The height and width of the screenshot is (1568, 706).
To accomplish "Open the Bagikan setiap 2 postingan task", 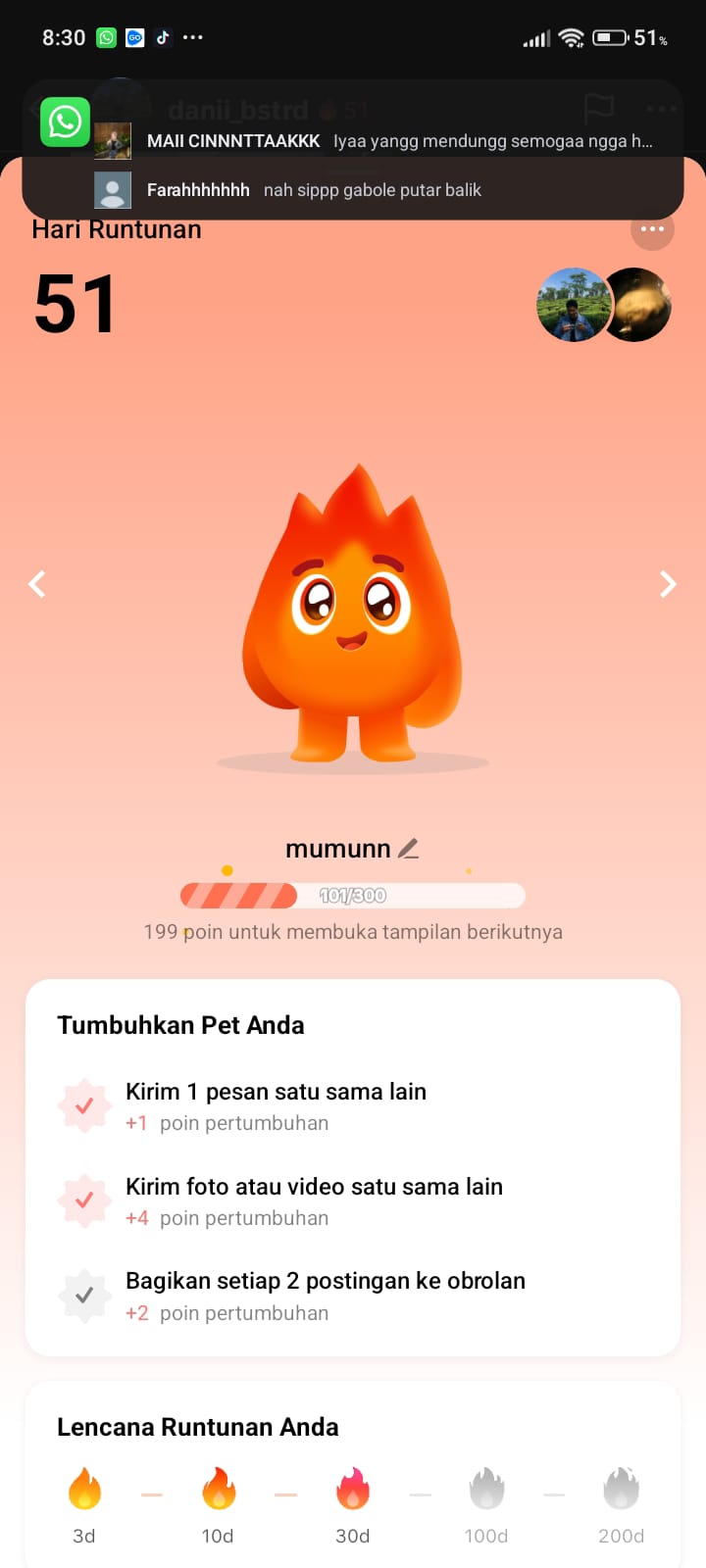I will point(325,1296).
